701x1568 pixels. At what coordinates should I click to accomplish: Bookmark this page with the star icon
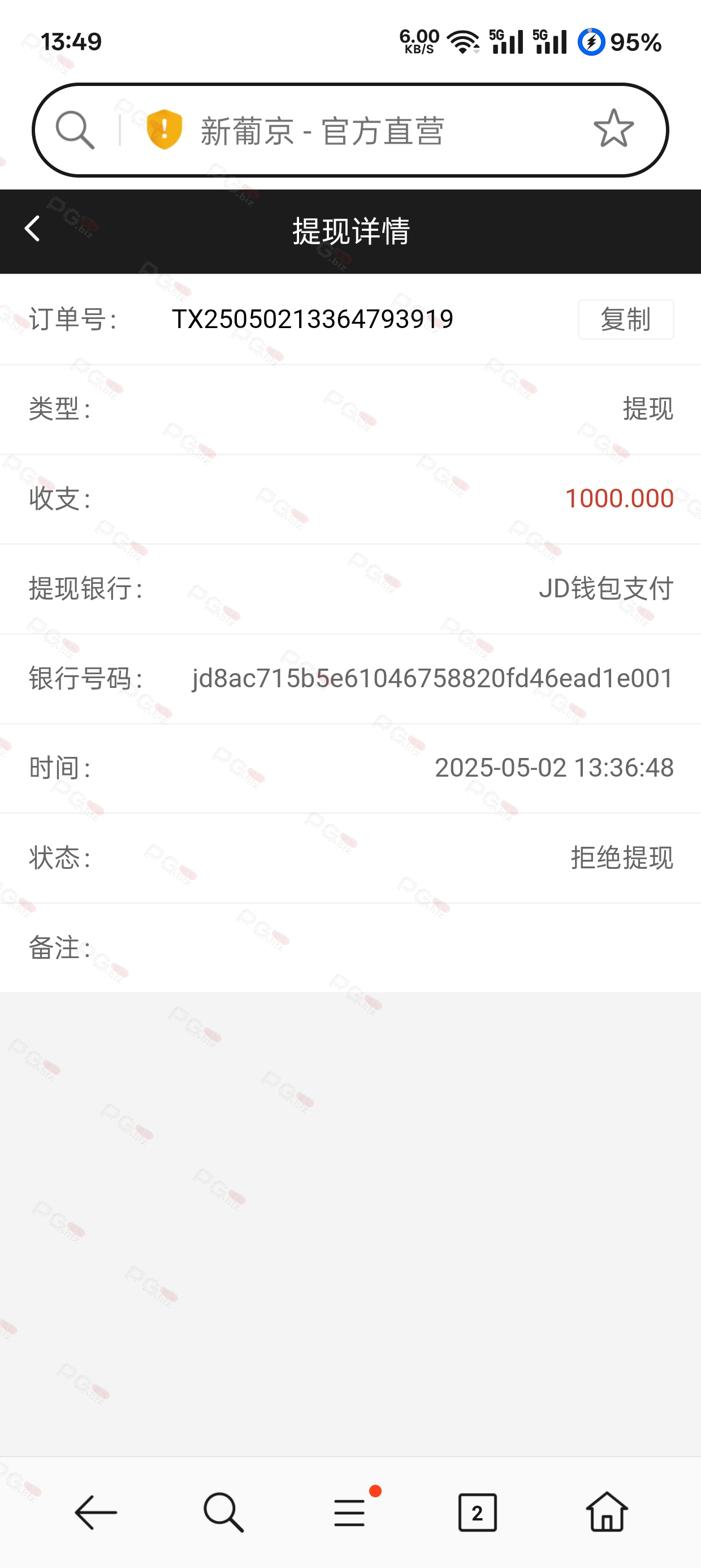point(613,129)
